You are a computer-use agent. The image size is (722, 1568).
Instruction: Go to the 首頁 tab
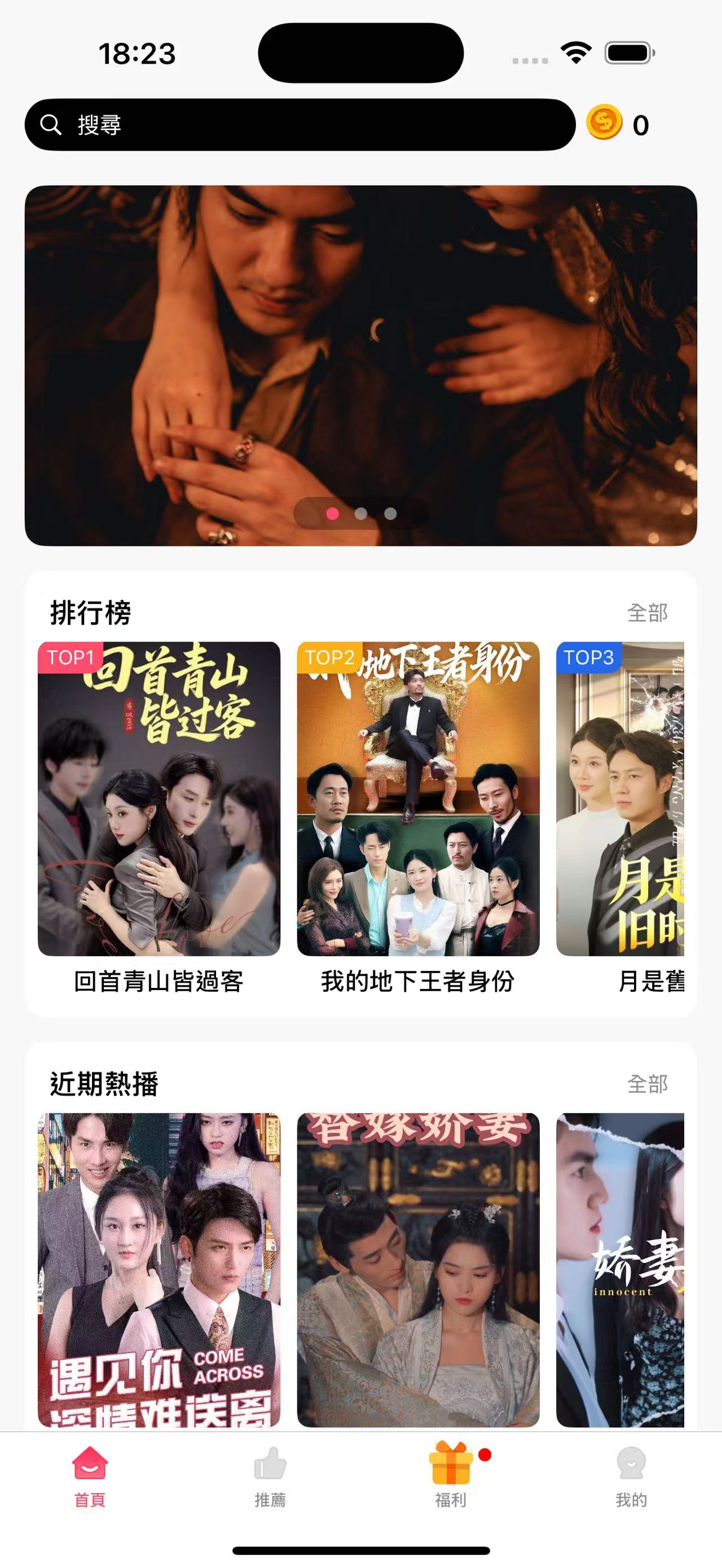[90, 1477]
